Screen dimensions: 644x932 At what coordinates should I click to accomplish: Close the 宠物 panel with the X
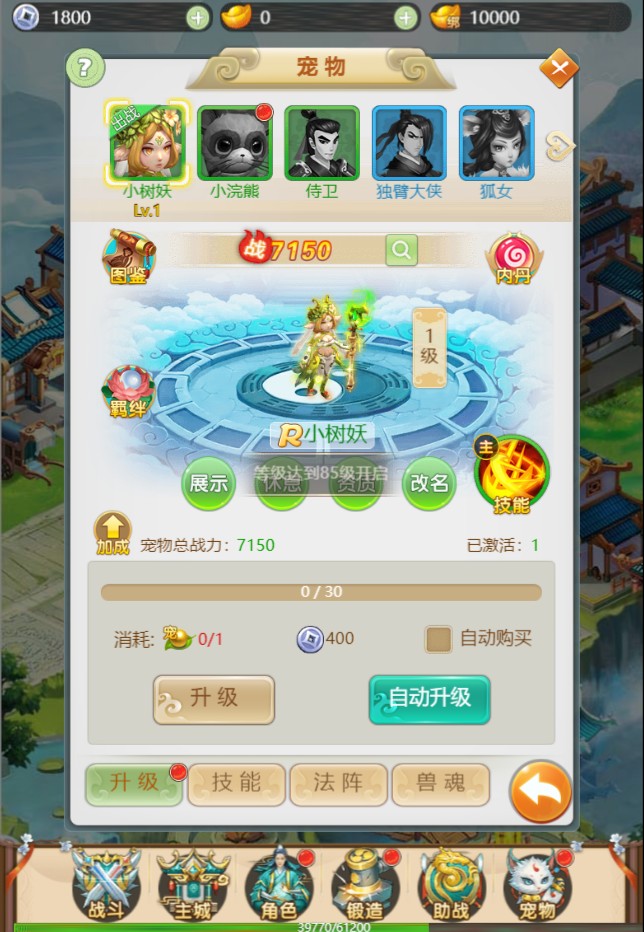[559, 68]
